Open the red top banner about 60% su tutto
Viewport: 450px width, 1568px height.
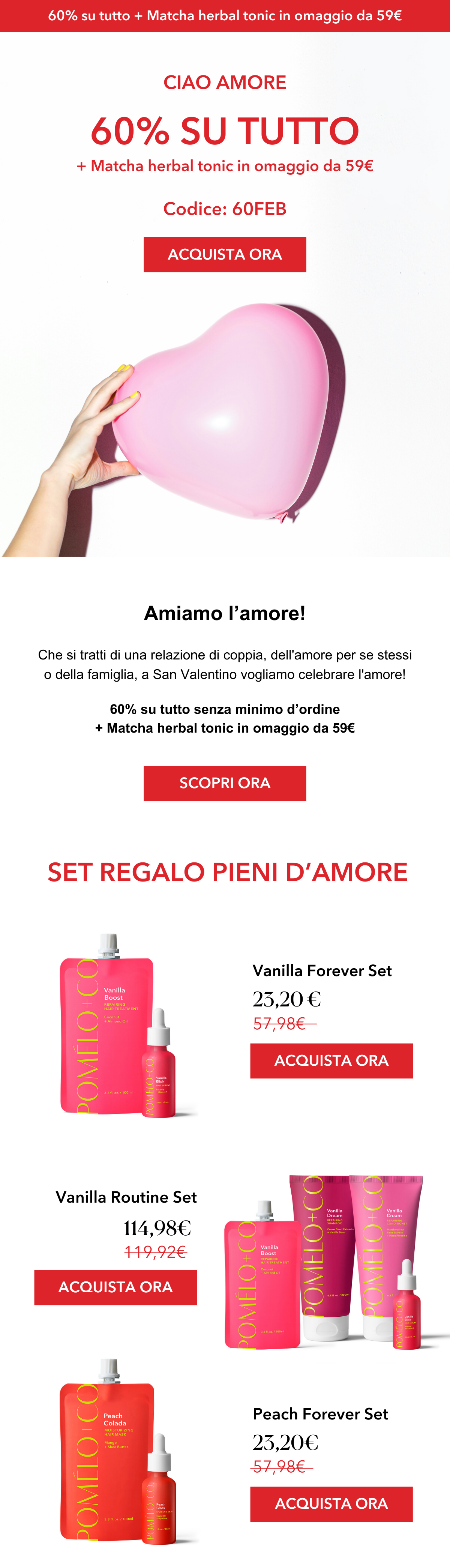[224, 16]
